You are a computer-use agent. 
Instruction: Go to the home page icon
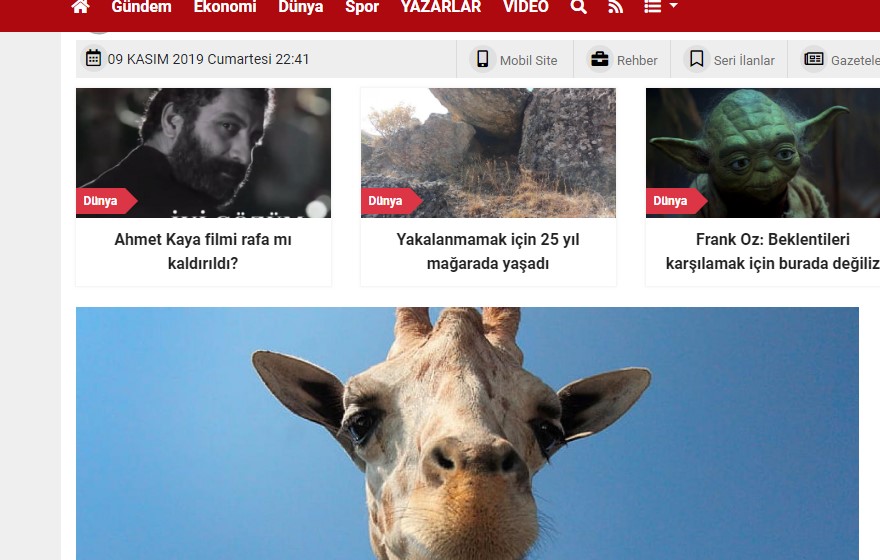81,7
